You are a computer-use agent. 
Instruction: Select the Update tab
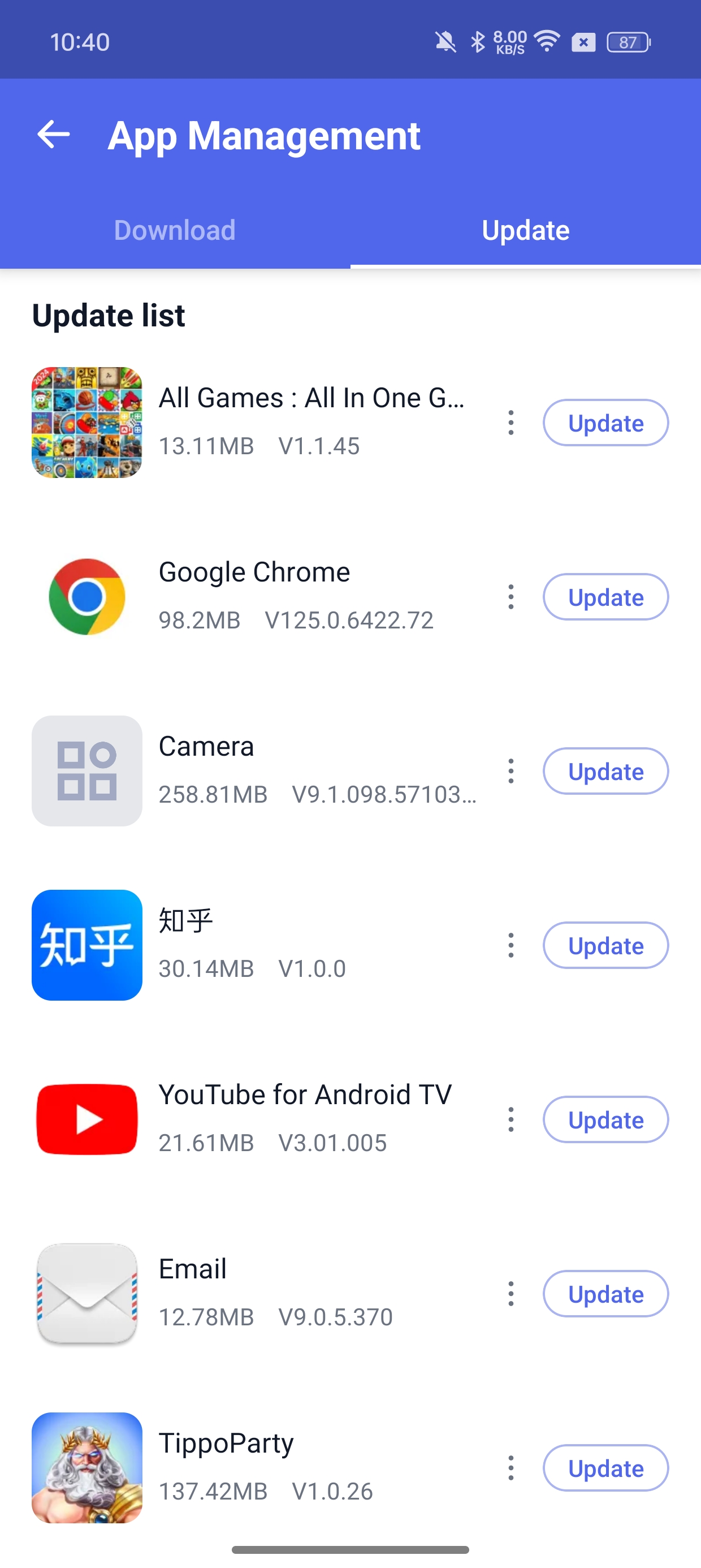coord(525,230)
